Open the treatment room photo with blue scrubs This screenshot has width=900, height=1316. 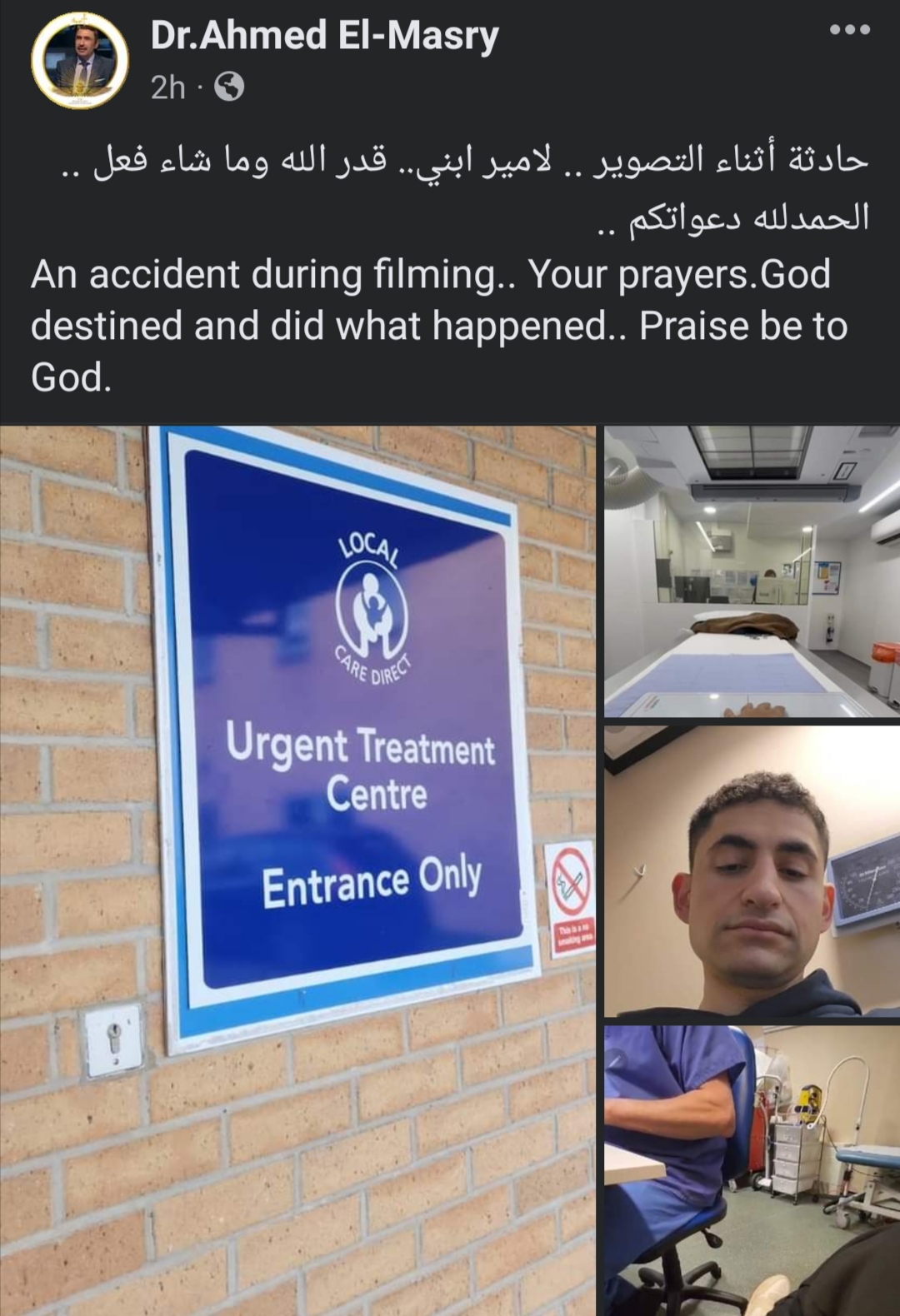[x=752, y=1170]
